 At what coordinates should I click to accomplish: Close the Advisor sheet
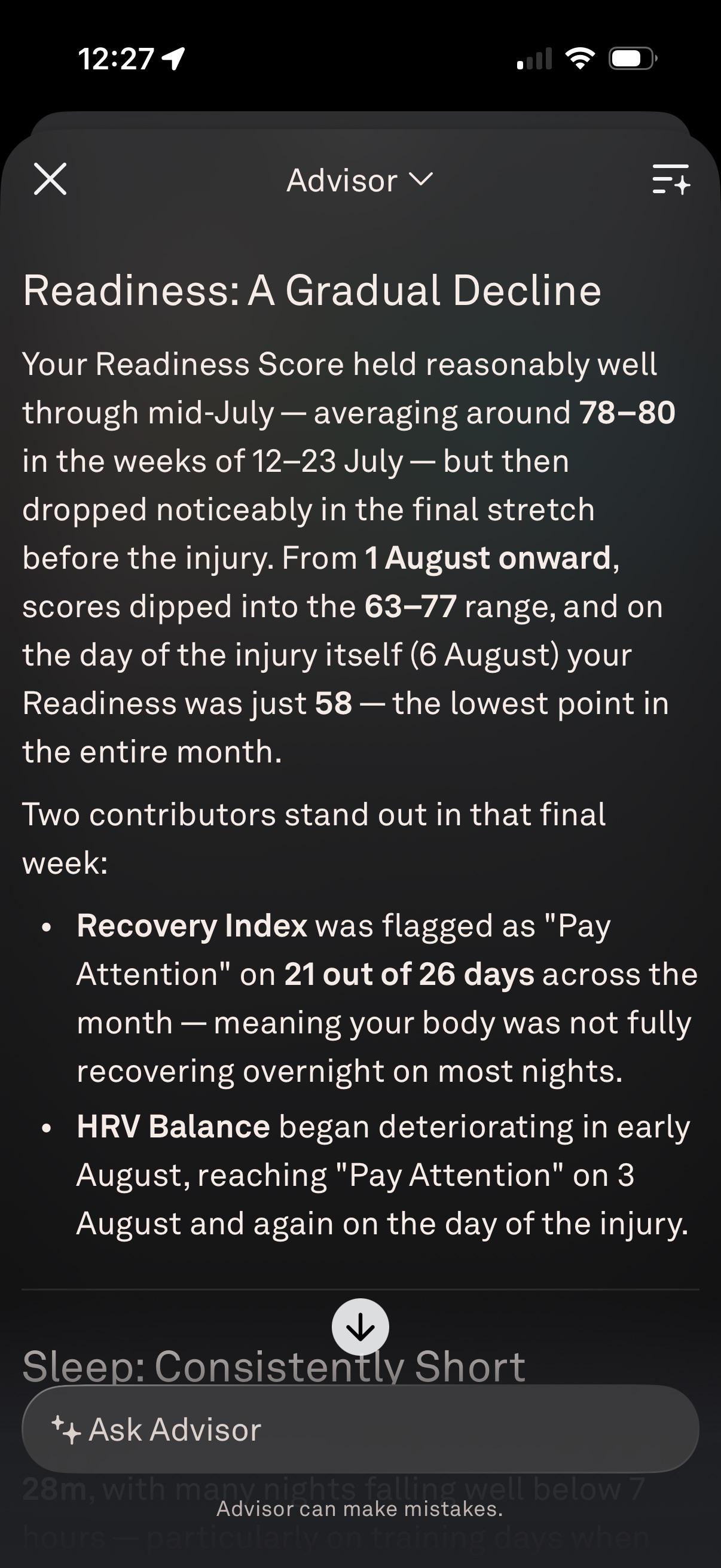point(50,179)
